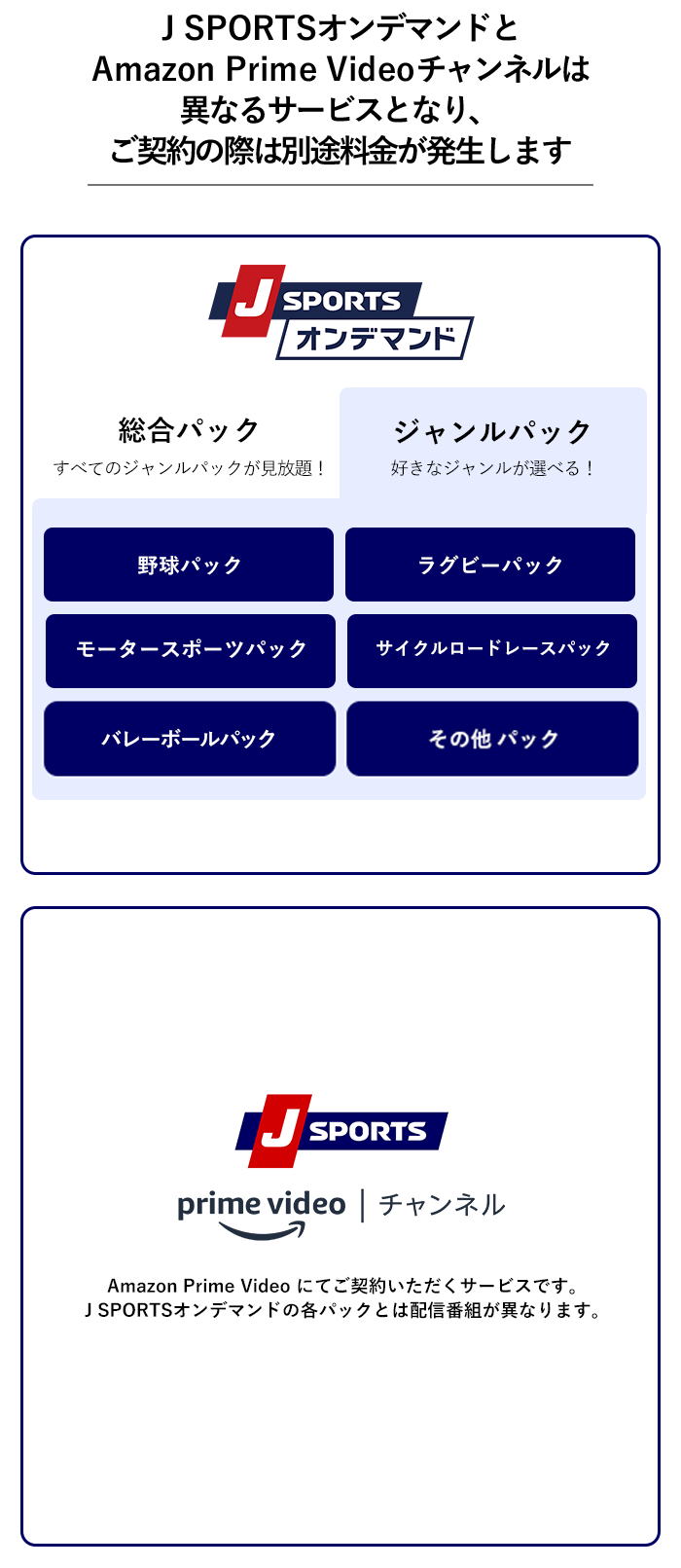This screenshot has height=1568, width=681.
Task: Open the J SPORTS Prime Video チャンネル card
Action: click(340, 1224)
